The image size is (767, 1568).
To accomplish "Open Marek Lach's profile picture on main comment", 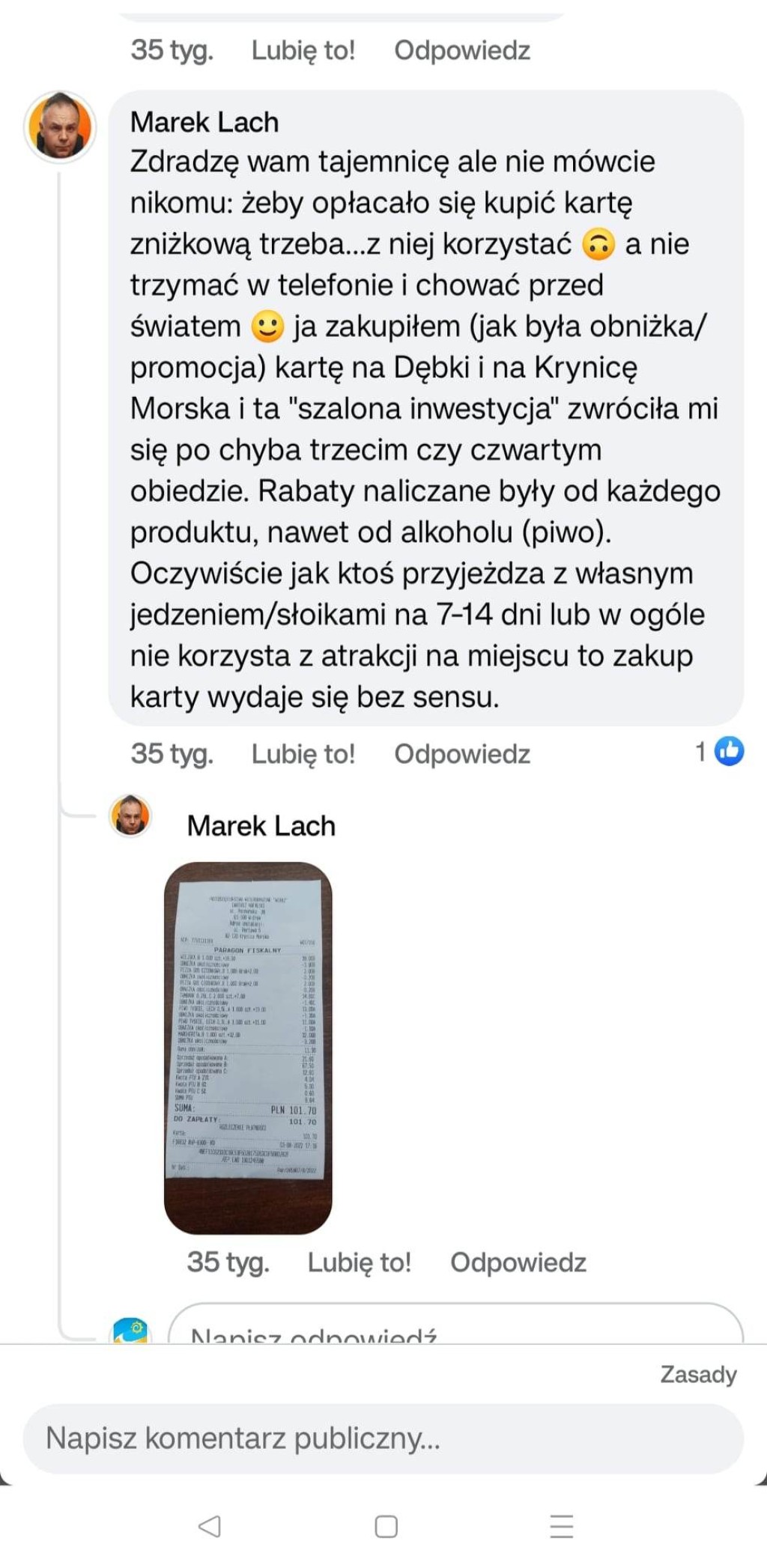I will pos(60,127).
